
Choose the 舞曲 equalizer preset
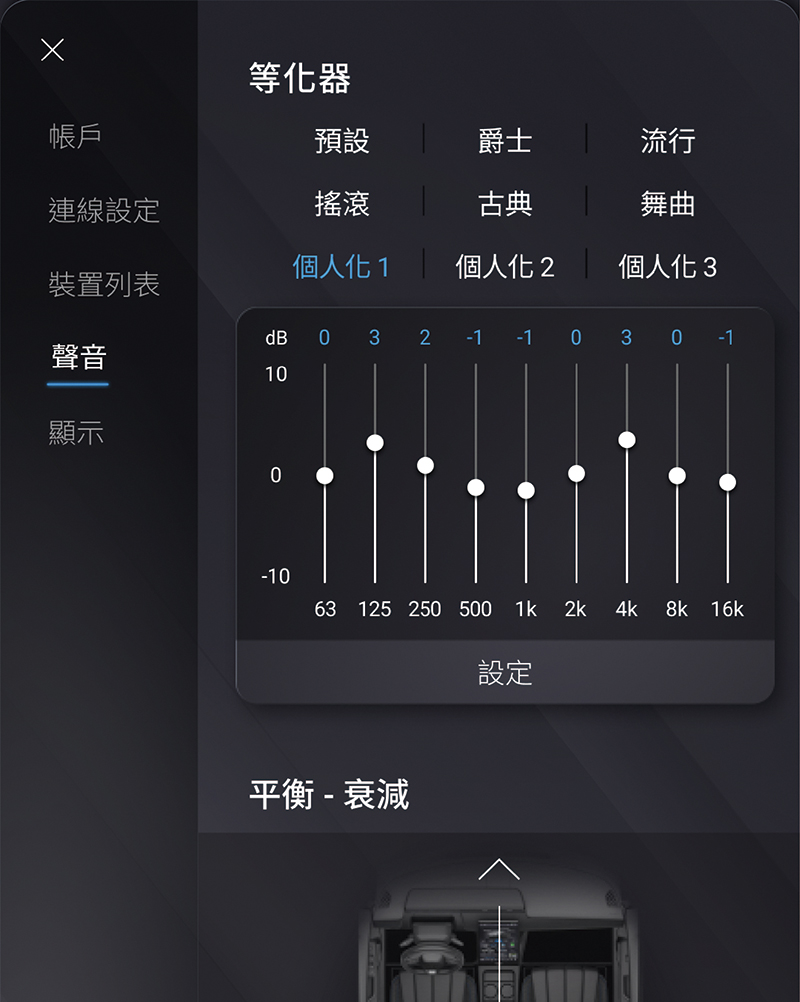(x=668, y=204)
